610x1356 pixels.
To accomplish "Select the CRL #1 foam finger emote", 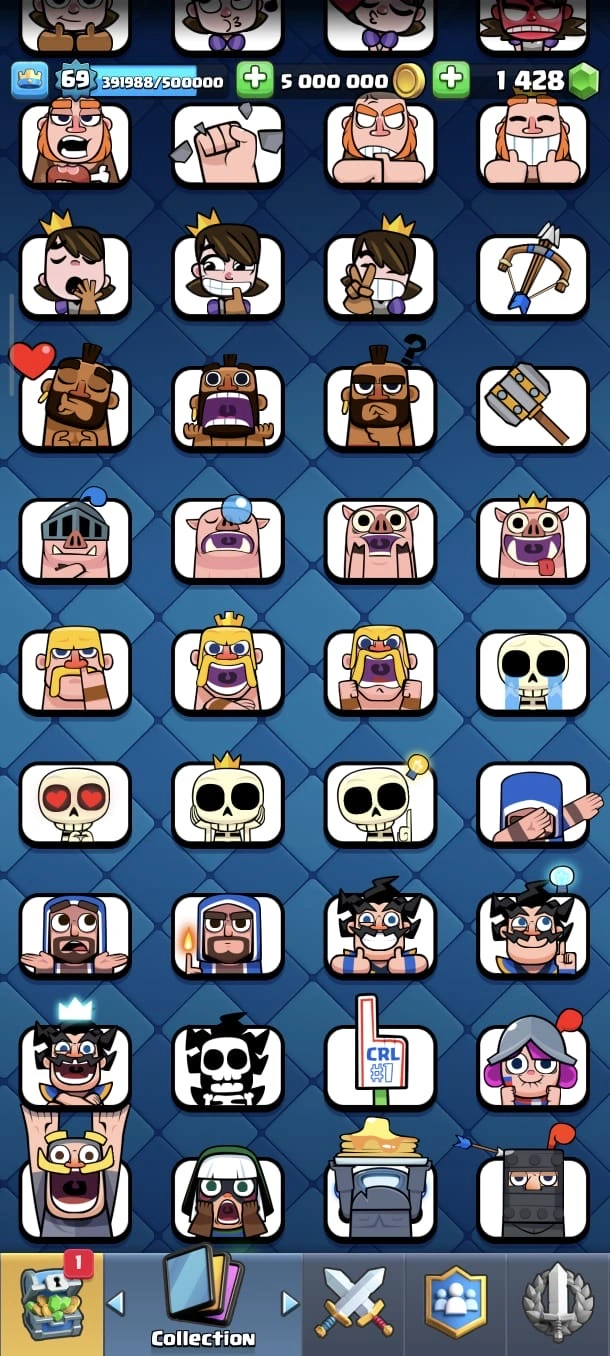I will [380, 1066].
